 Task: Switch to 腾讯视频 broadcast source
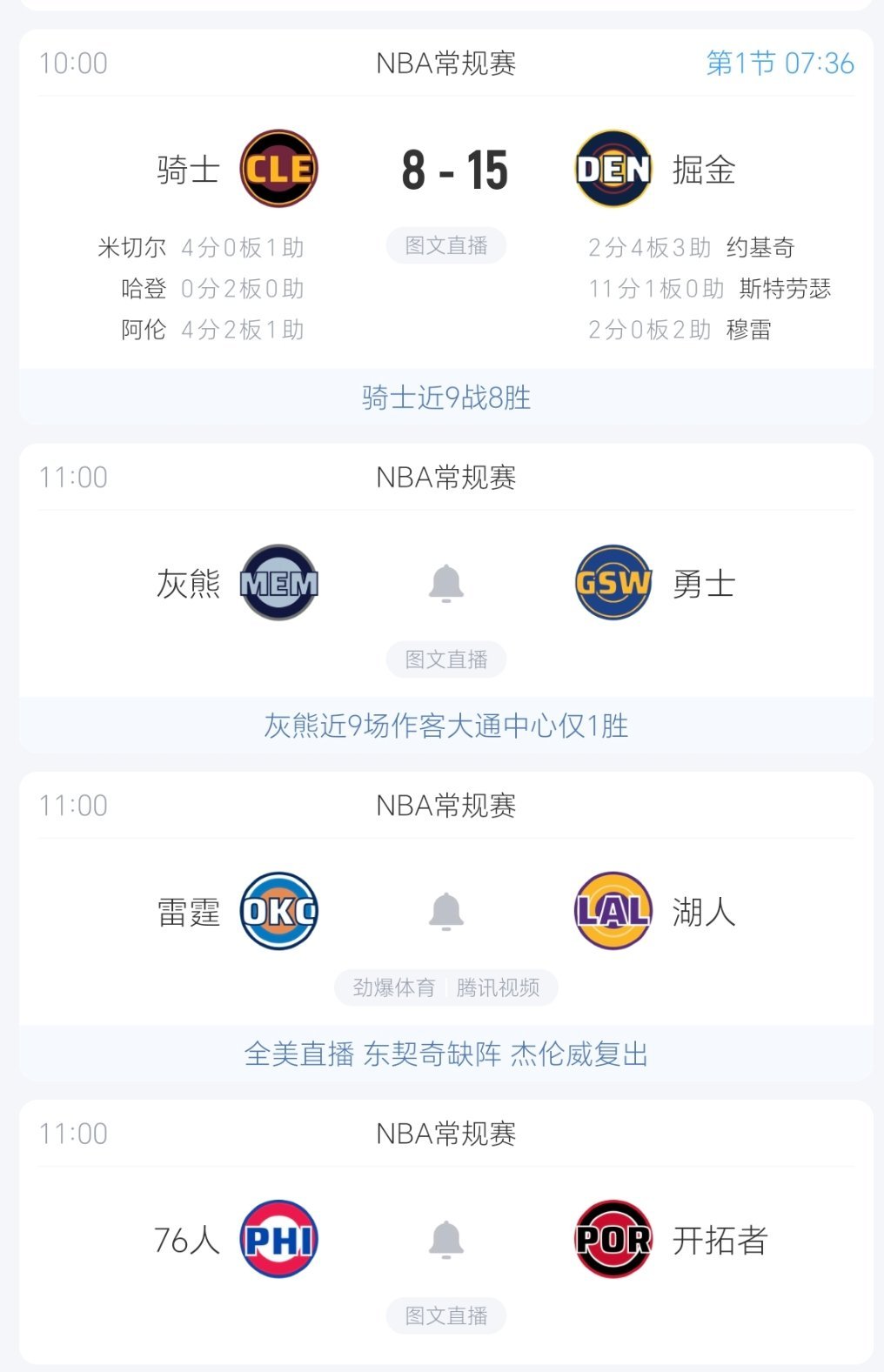498,987
